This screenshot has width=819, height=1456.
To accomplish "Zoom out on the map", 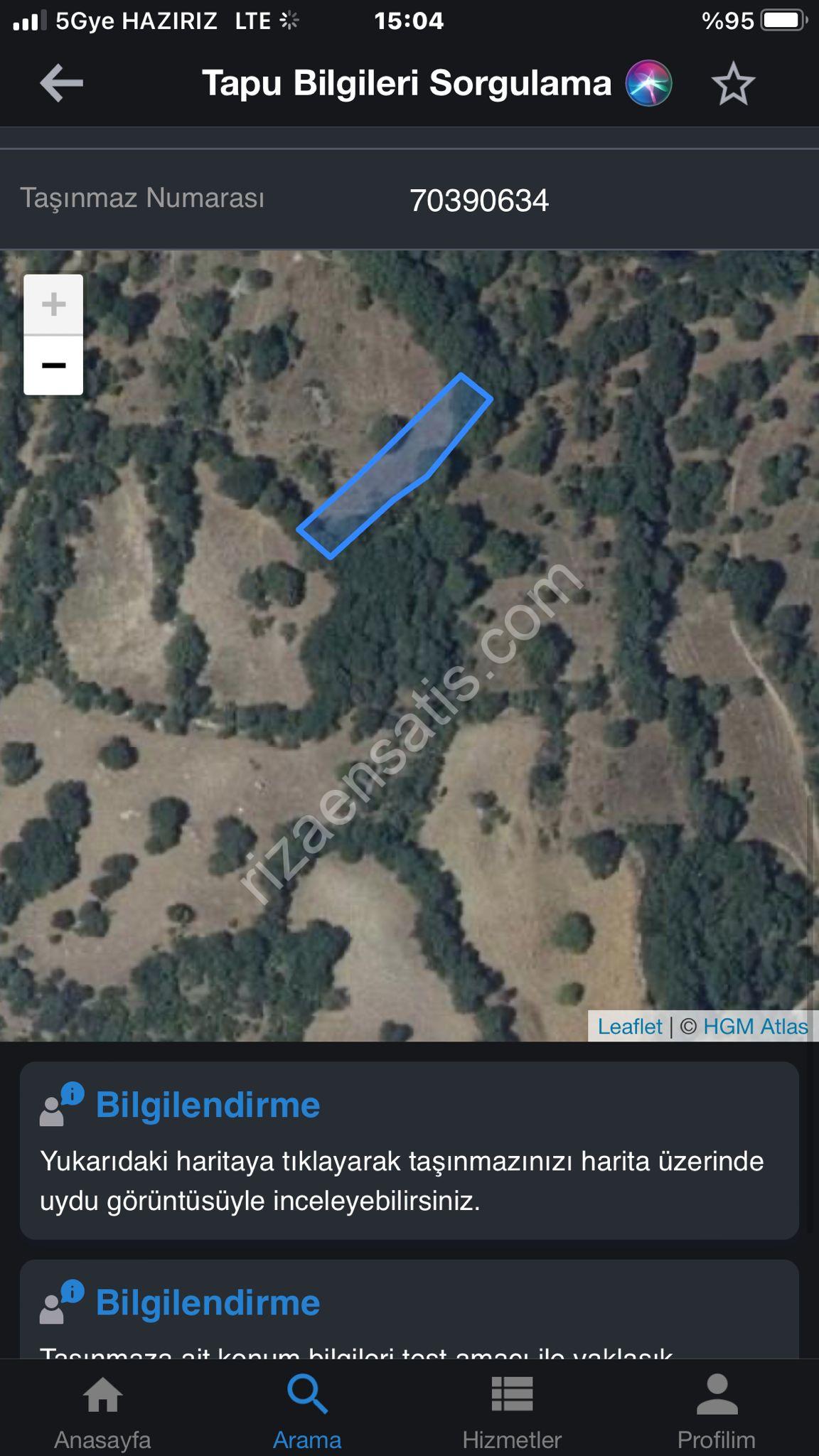I will pos(53,365).
